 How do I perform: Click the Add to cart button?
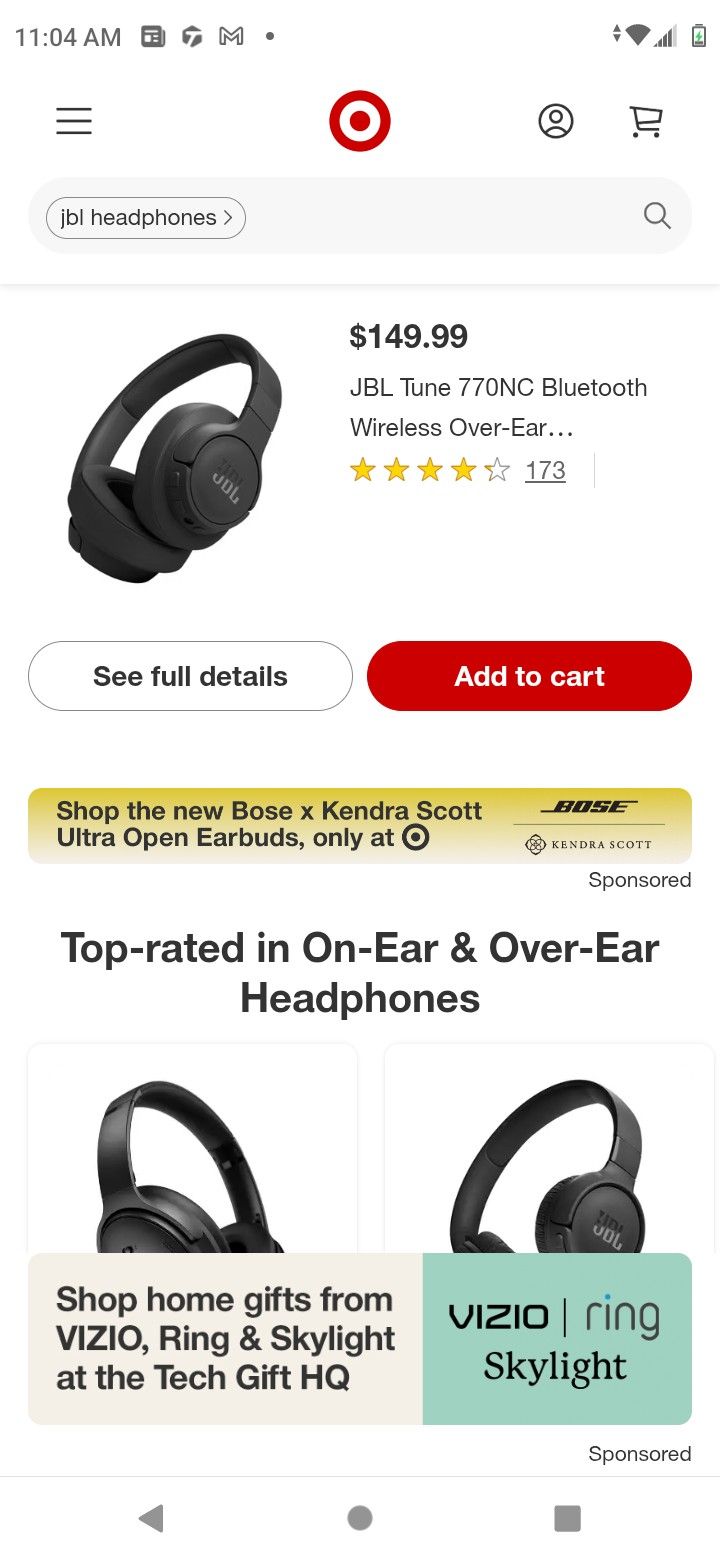click(x=529, y=676)
